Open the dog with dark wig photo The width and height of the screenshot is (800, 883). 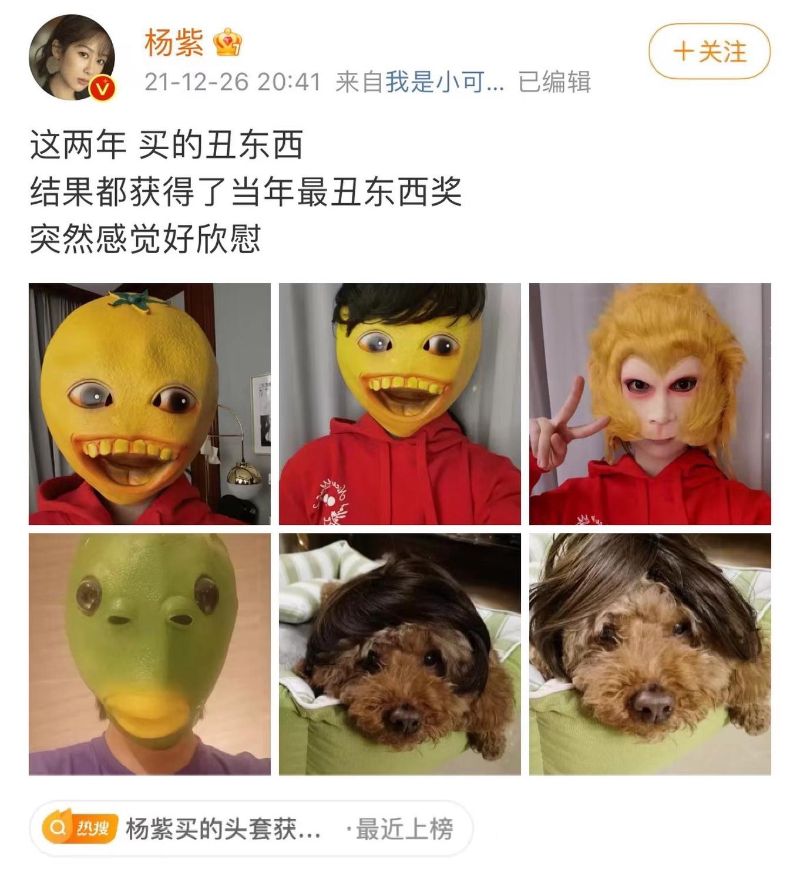coord(400,654)
